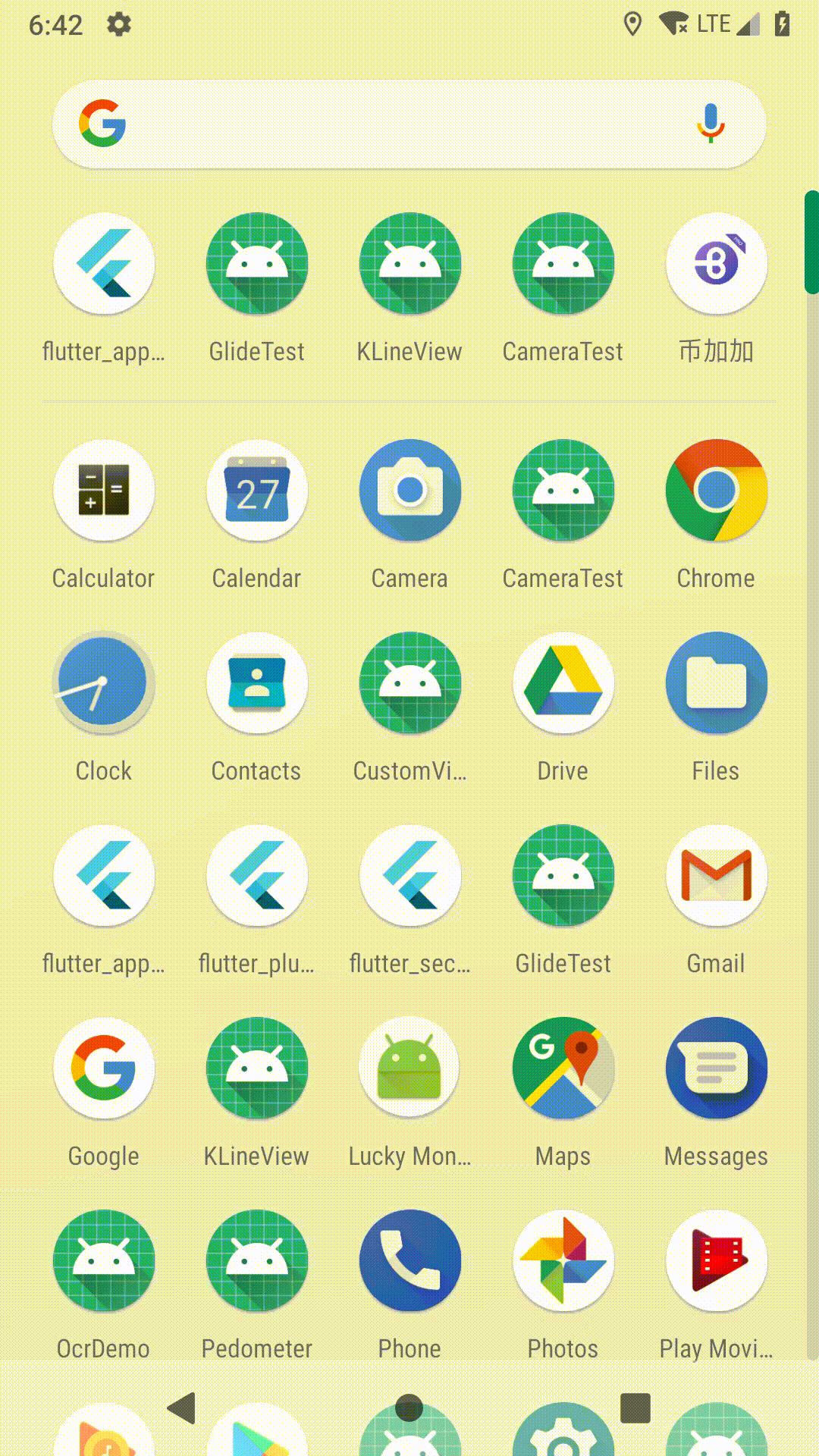Open the Camera app
The width and height of the screenshot is (819, 1456).
(409, 491)
